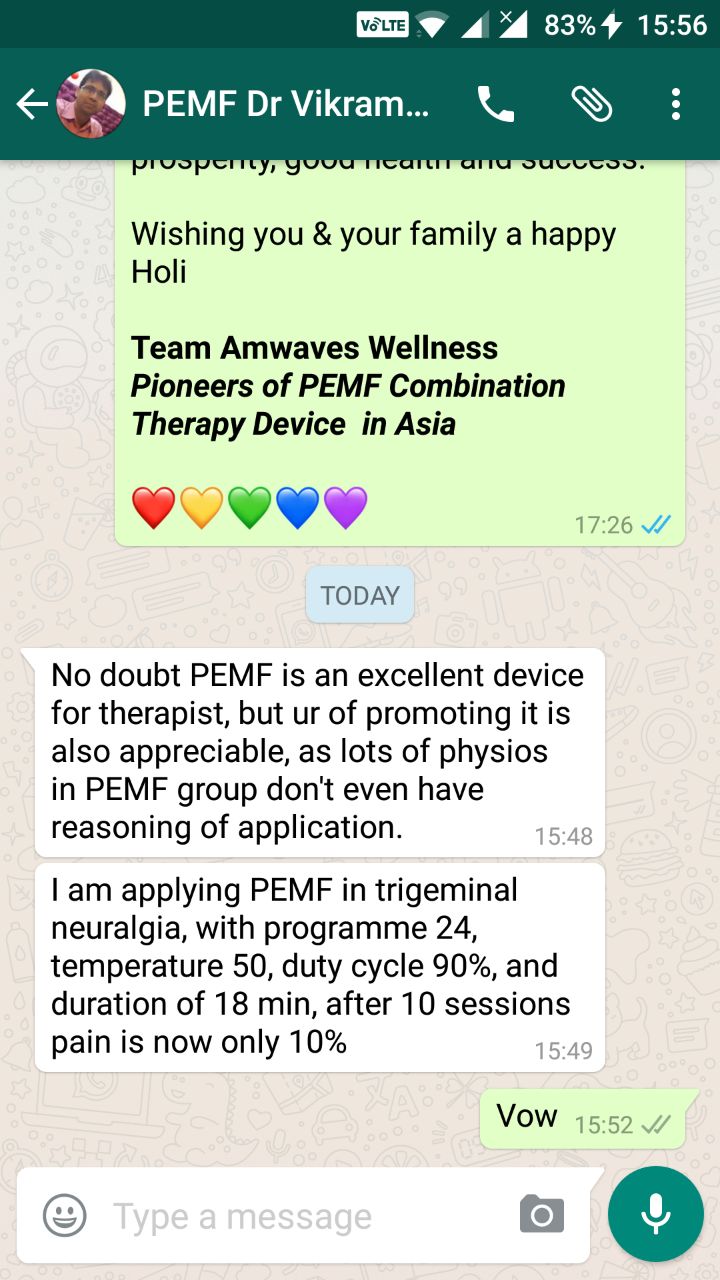Open the emoji picker
The height and width of the screenshot is (1280, 720).
click(x=64, y=1216)
